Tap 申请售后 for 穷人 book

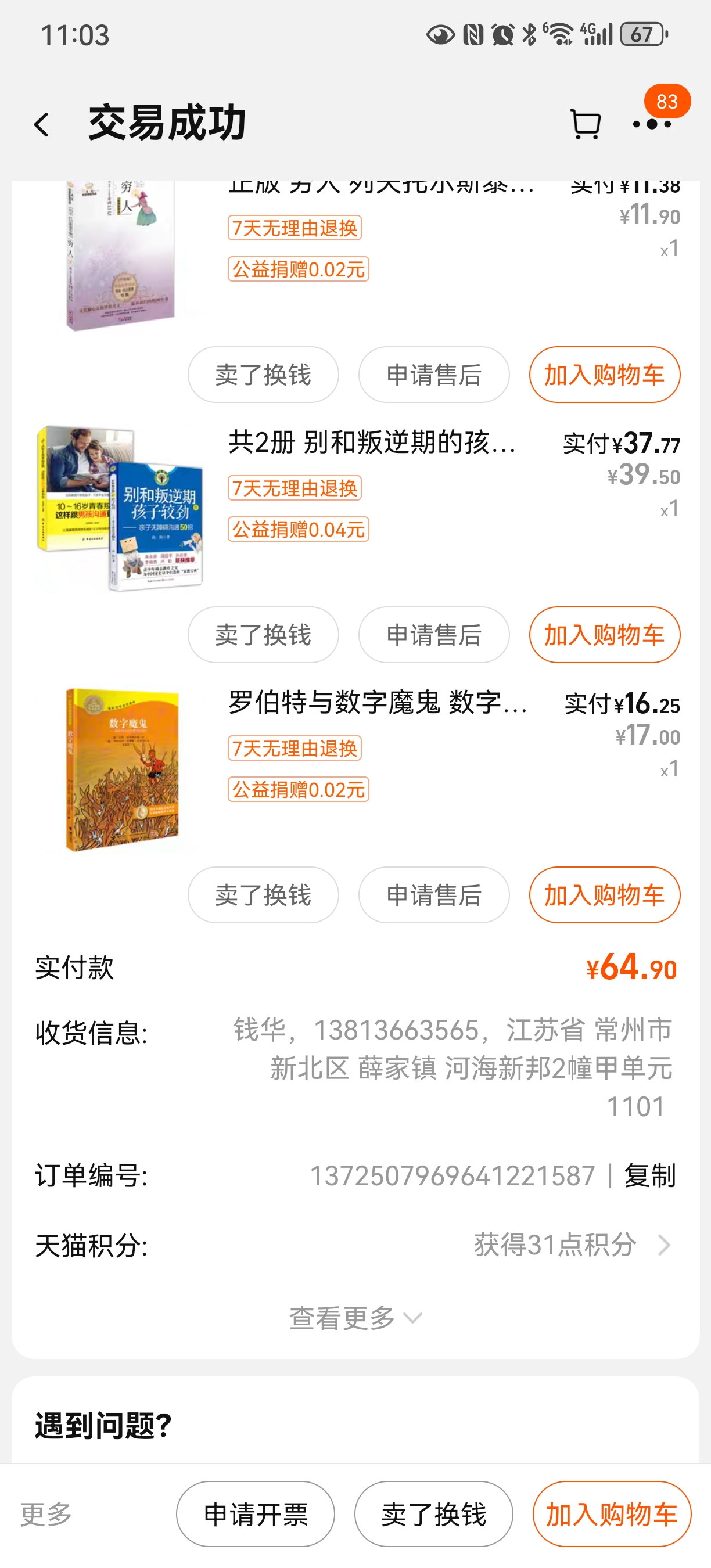tap(434, 375)
